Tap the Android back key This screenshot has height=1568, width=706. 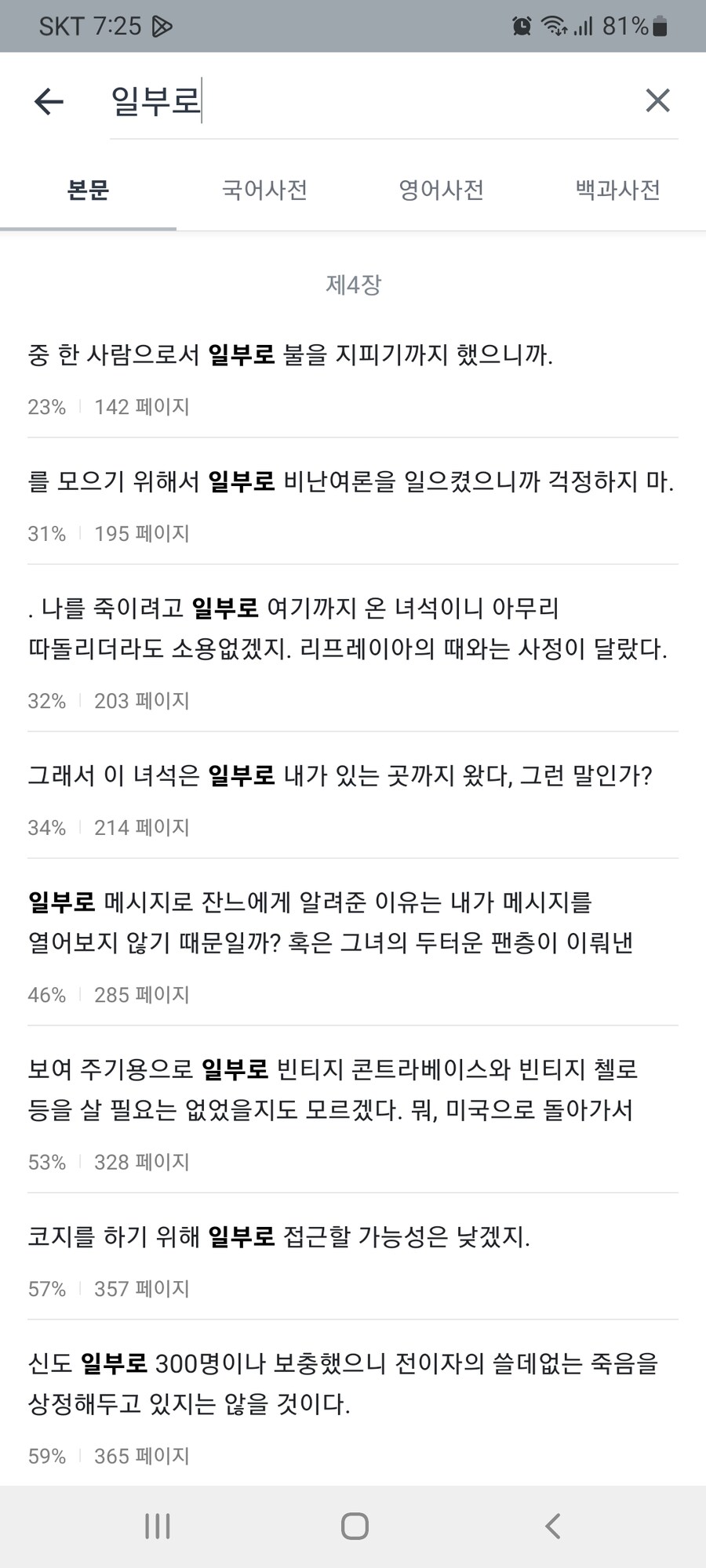pos(549,1526)
